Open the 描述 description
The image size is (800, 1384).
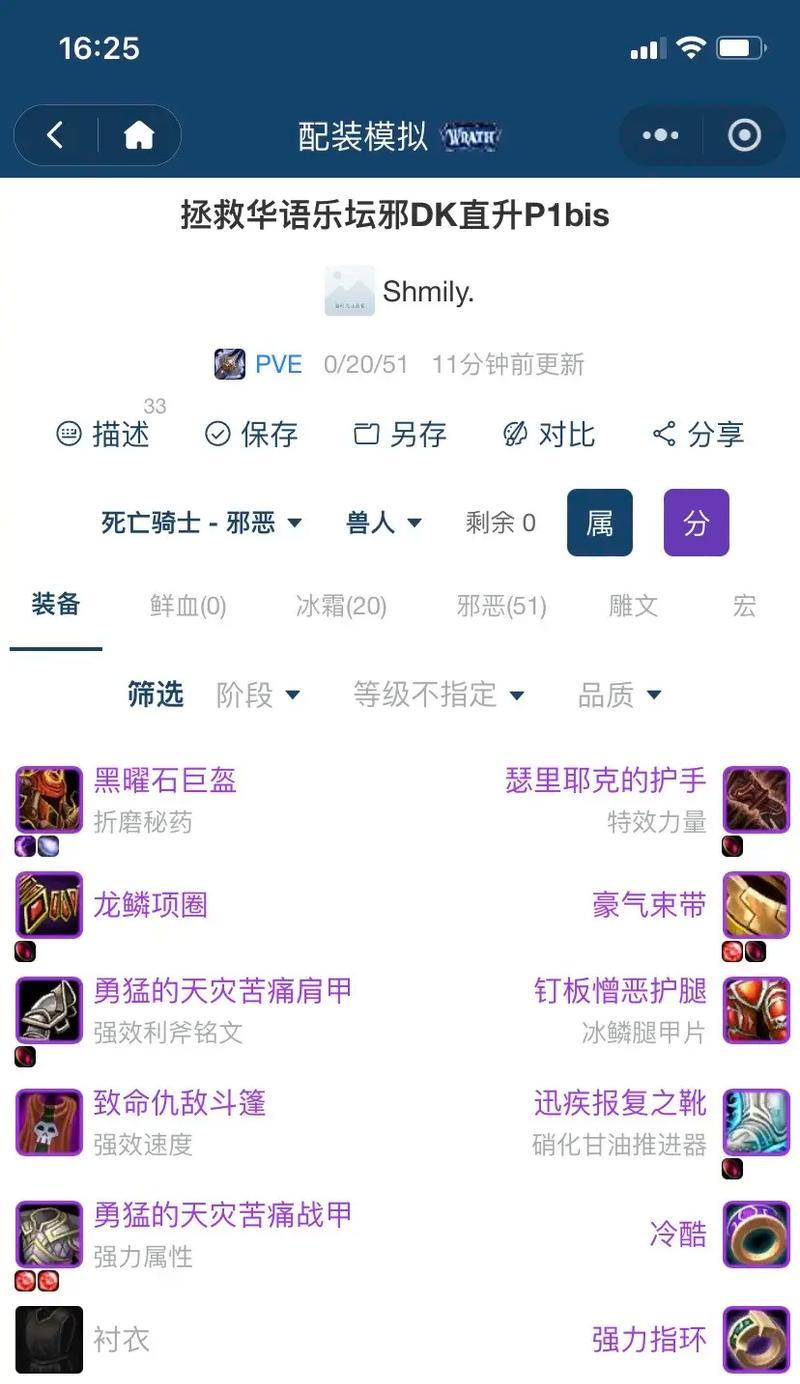[104, 434]
